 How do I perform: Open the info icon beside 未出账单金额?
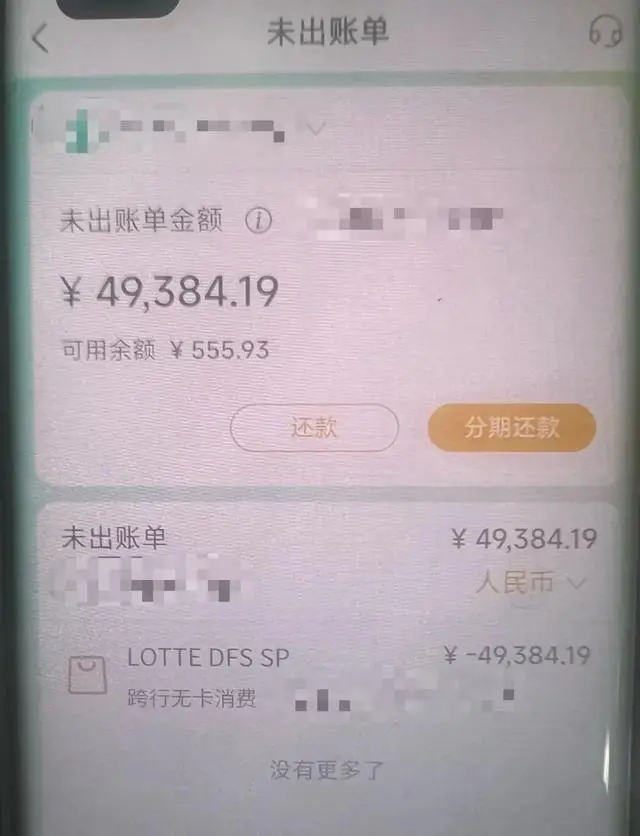pos(259,221)
